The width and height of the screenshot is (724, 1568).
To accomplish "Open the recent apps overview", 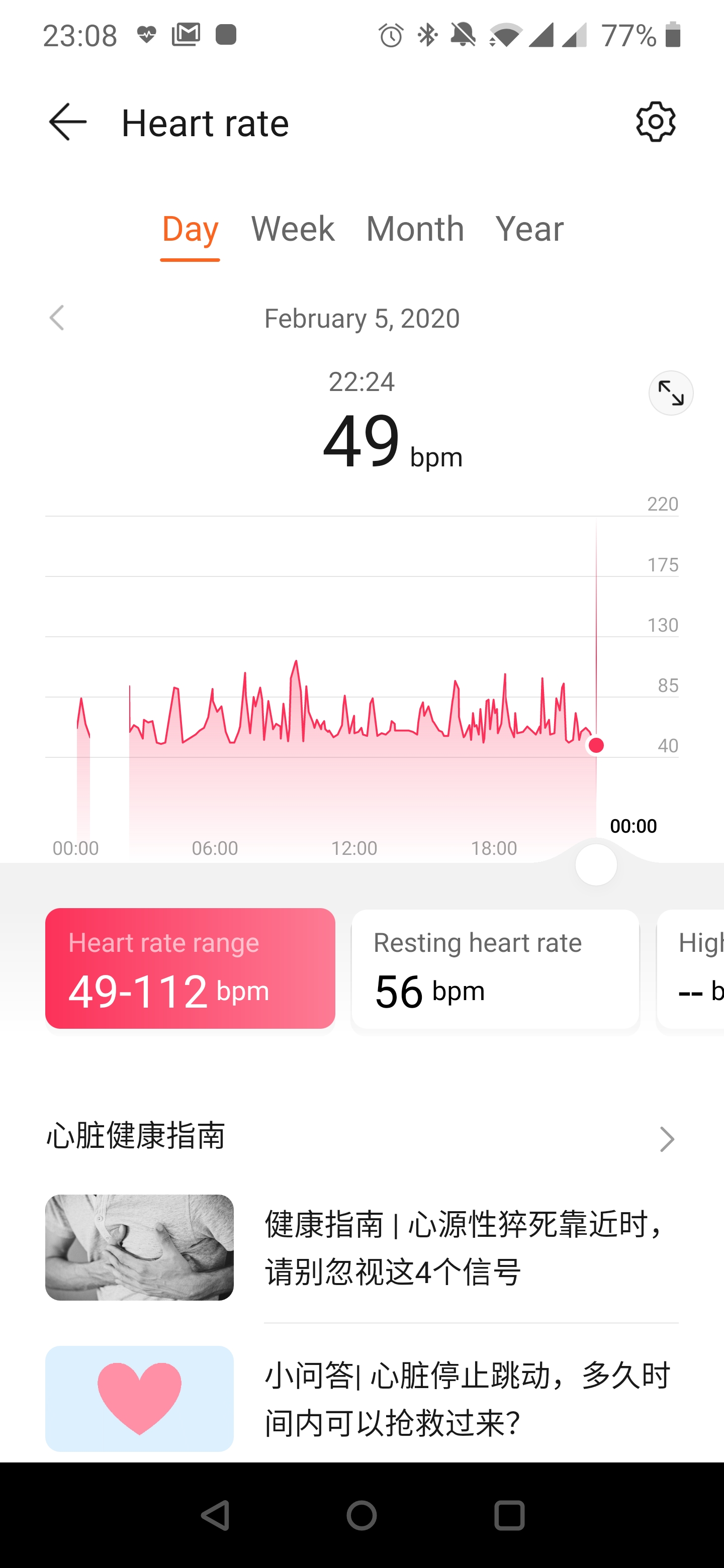I will pos(509,1515).
